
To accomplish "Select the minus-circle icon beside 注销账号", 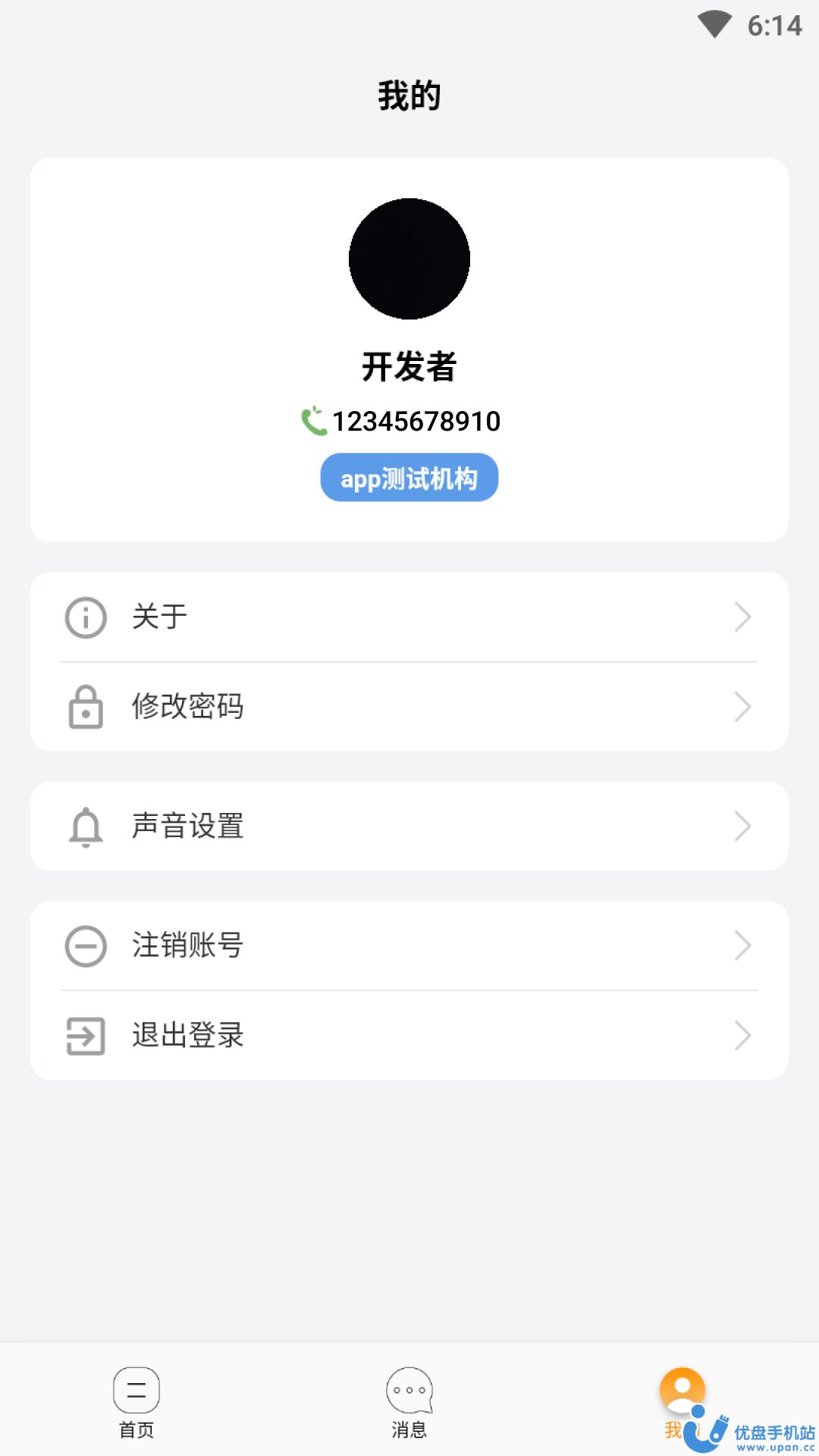I will tap(85, 945).
